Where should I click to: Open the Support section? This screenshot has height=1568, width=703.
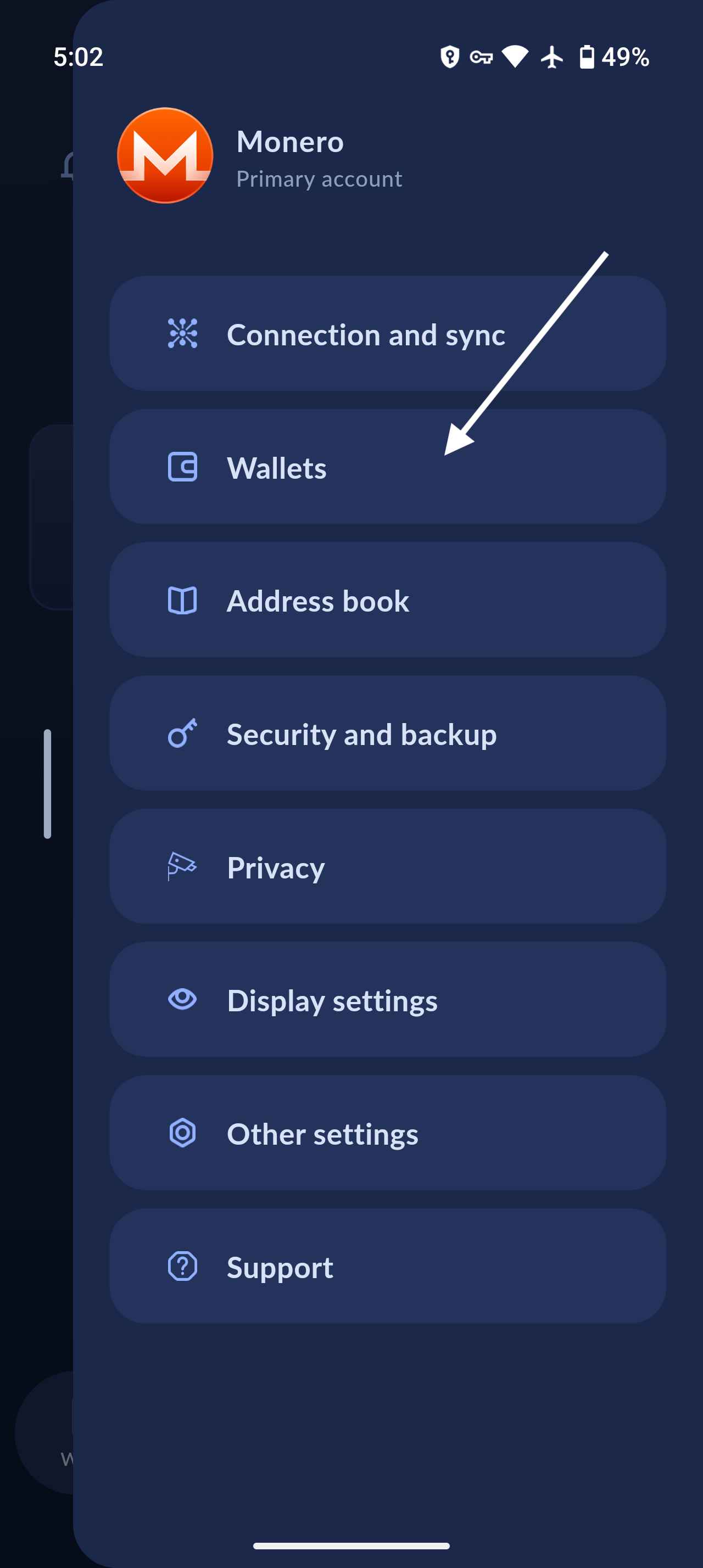(x=387, y=1267)
